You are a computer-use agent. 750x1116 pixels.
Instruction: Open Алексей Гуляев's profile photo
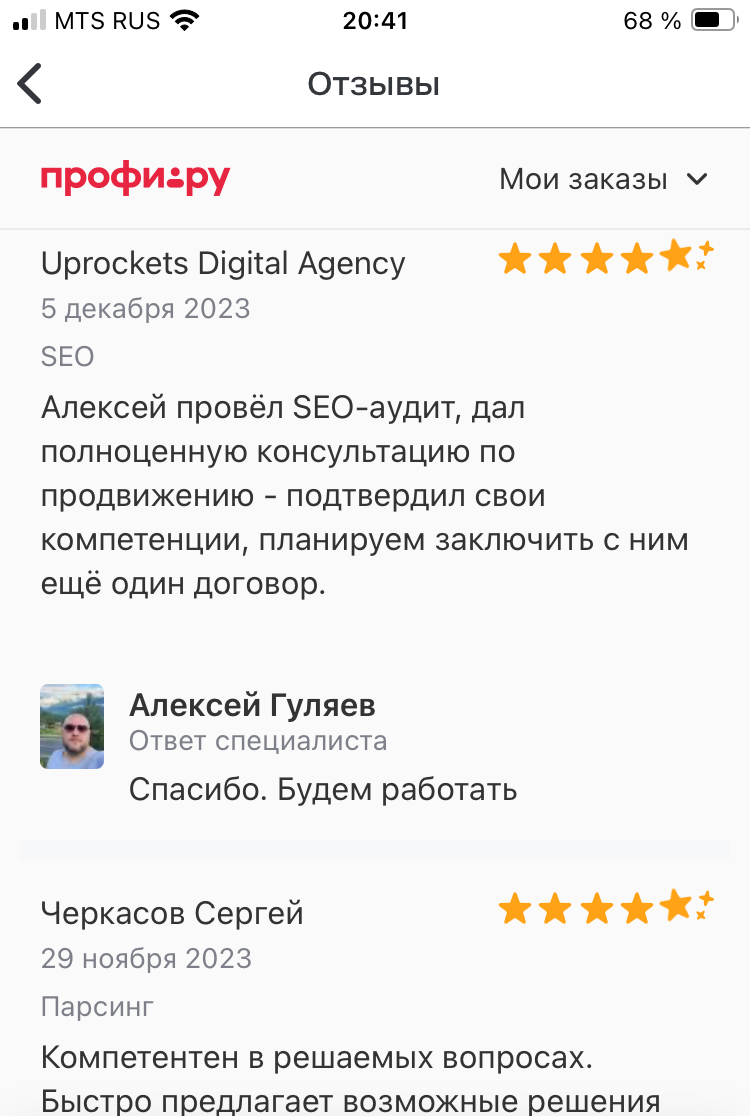72,727
